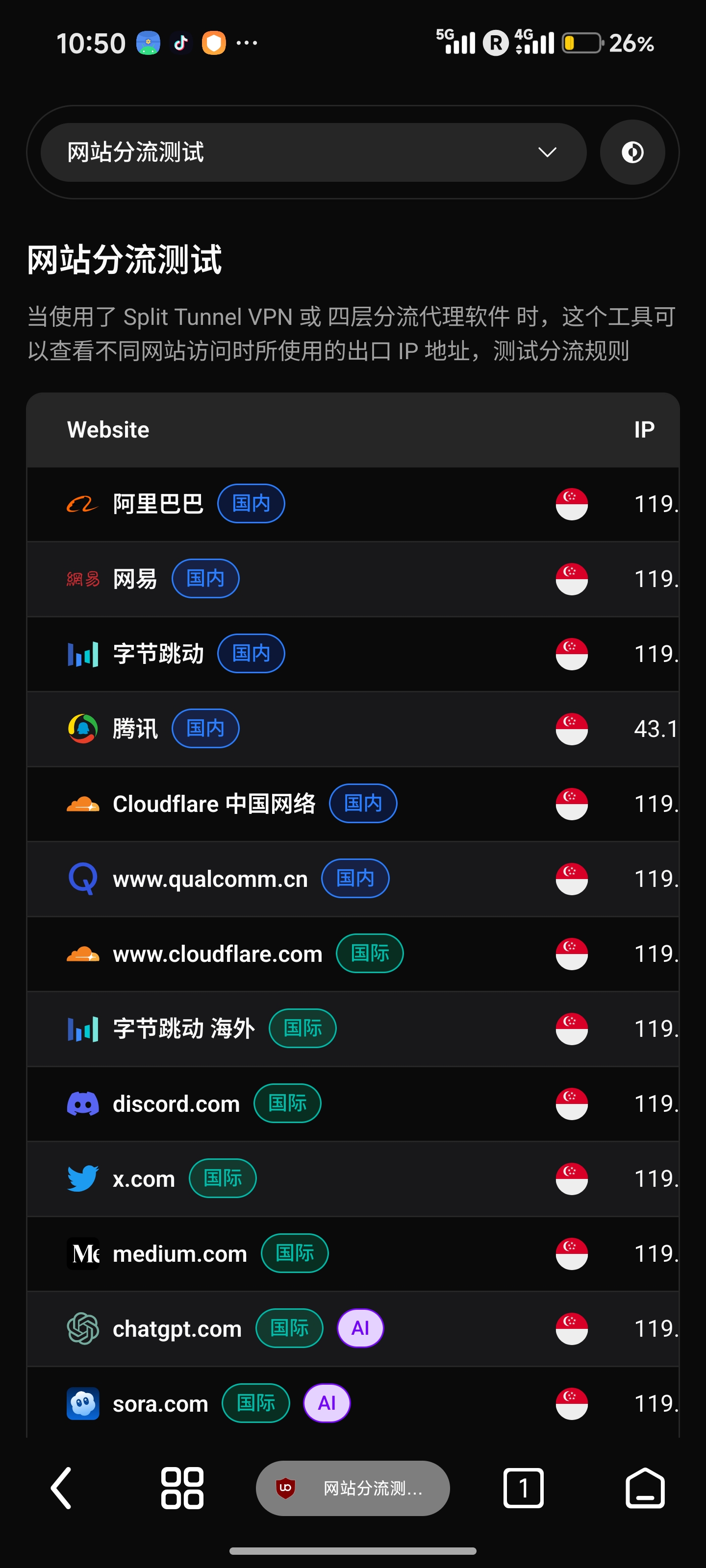Click the NetEase 网易 logo icon
The width and height of the screenshot is (706, 1568).
[x=83, y=579]
